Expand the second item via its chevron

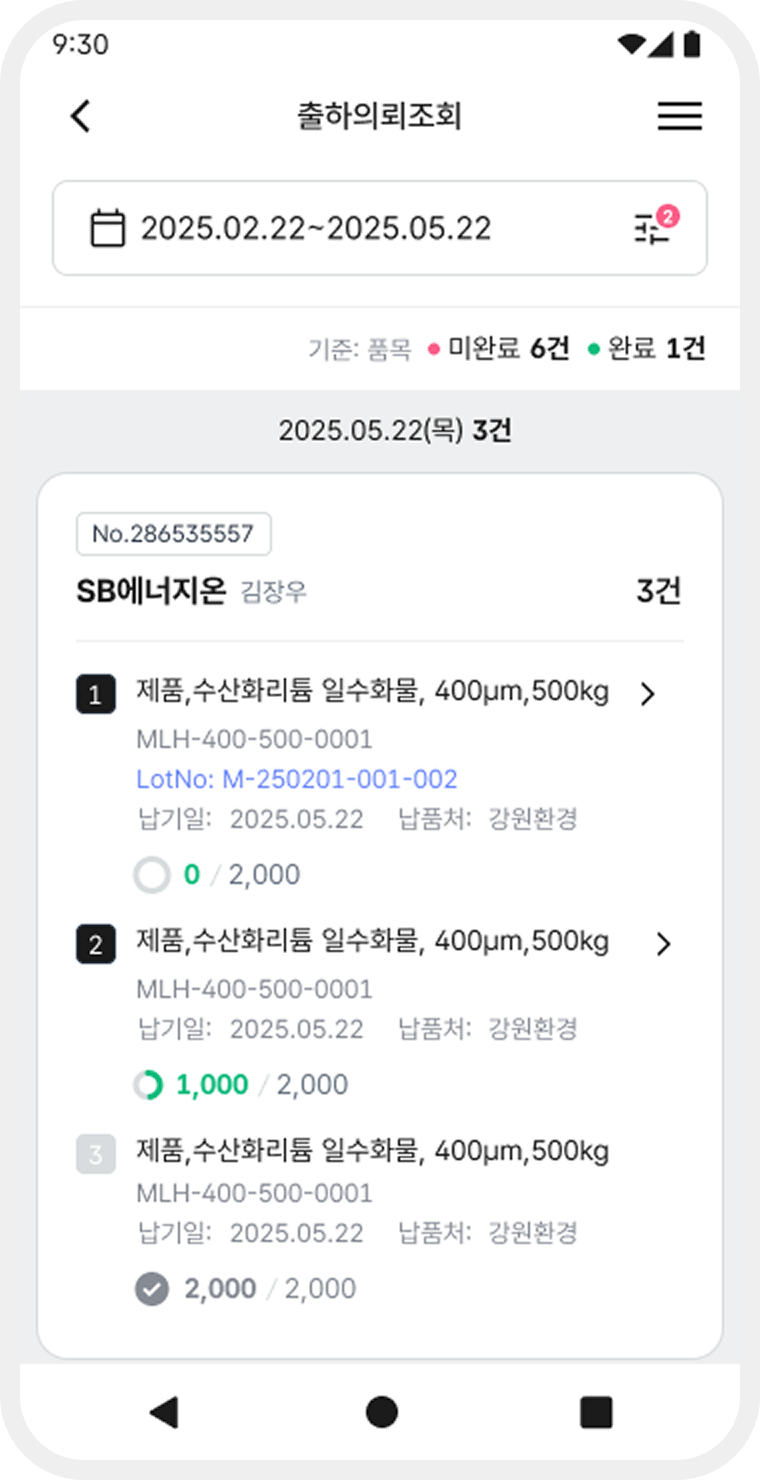coord(662,943)
